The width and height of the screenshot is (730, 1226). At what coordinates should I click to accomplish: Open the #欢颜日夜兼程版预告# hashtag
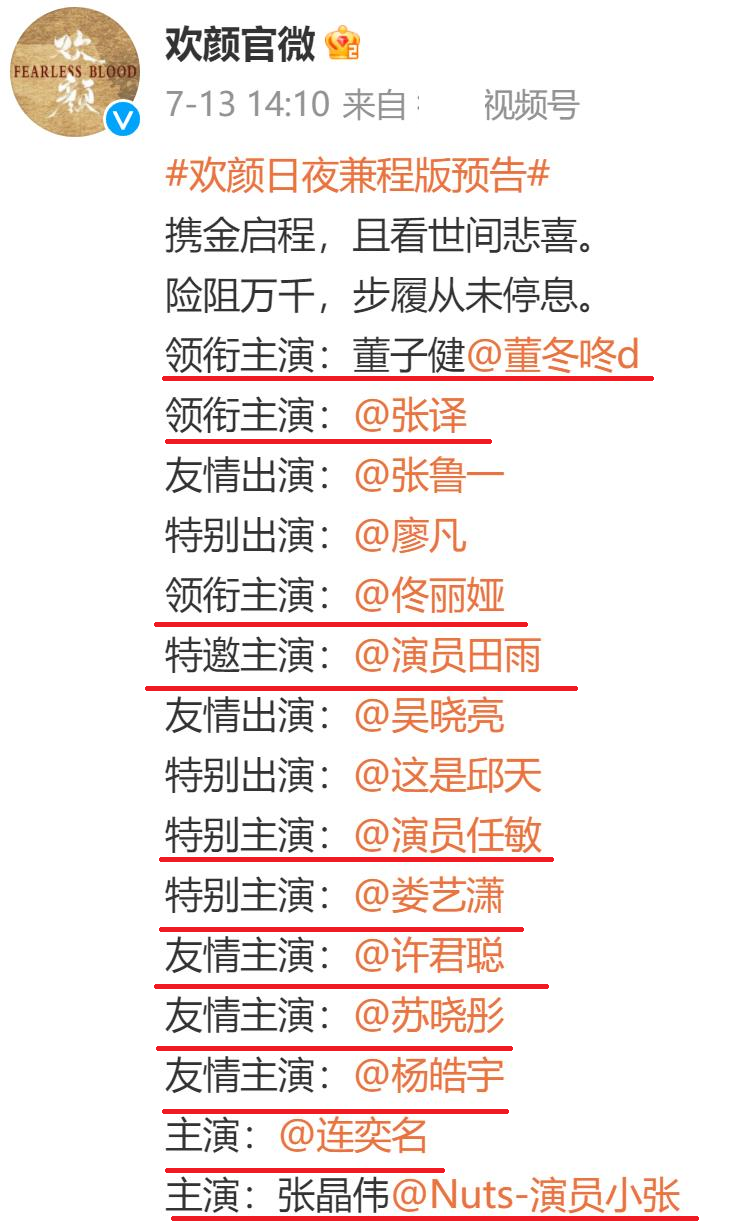pos(357,176)
